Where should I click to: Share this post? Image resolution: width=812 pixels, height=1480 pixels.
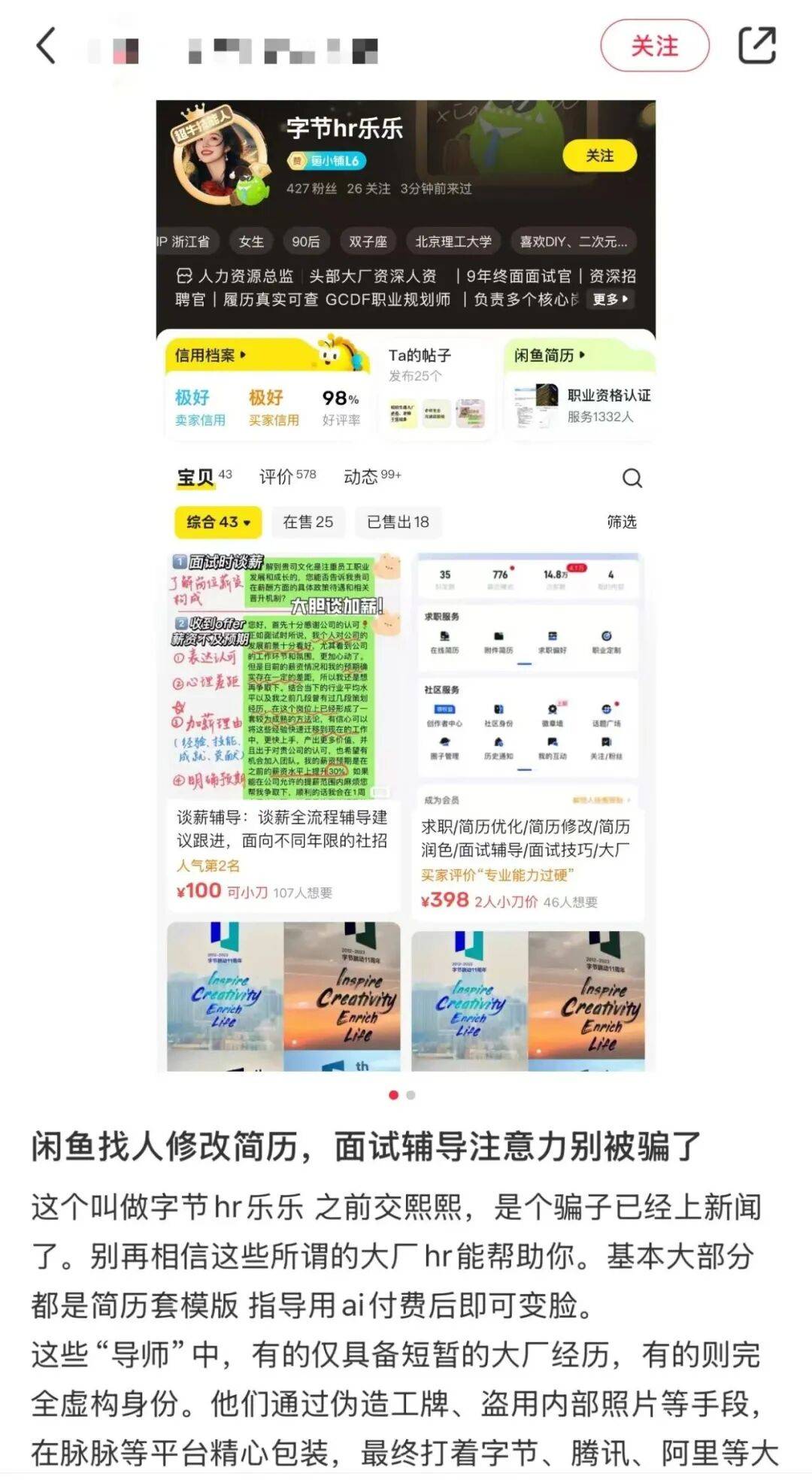757,46
